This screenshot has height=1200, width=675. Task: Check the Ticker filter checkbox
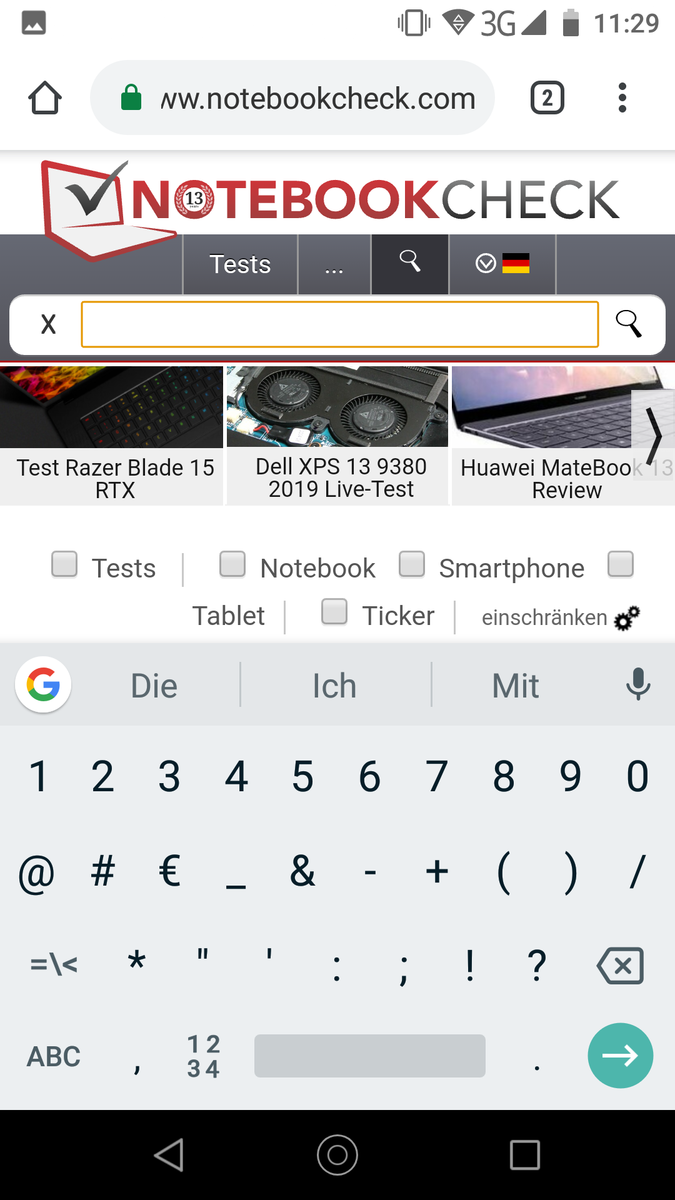coord(334,612)
